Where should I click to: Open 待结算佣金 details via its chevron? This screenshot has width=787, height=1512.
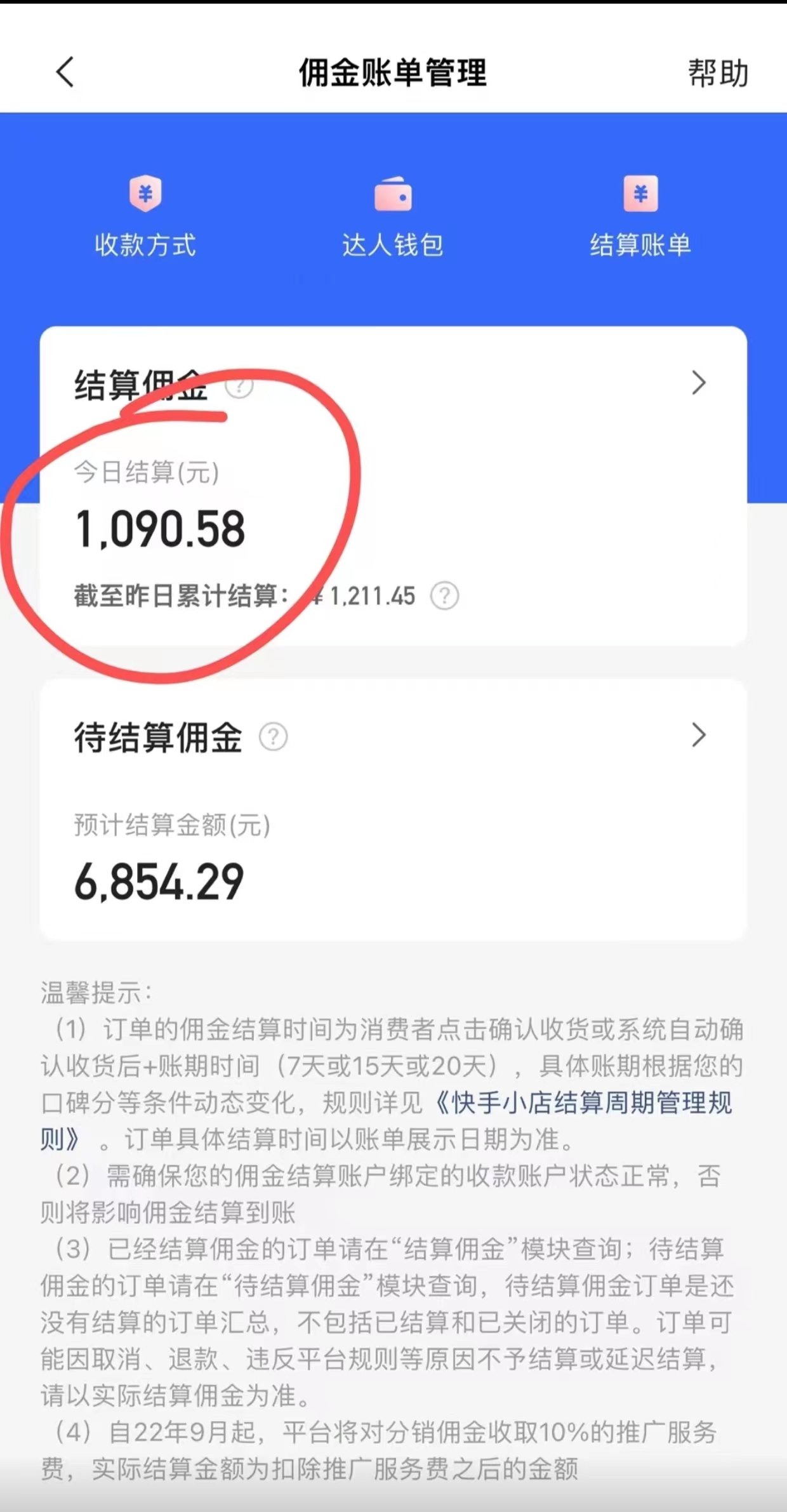pyautogui.click(x=698, y=735)
